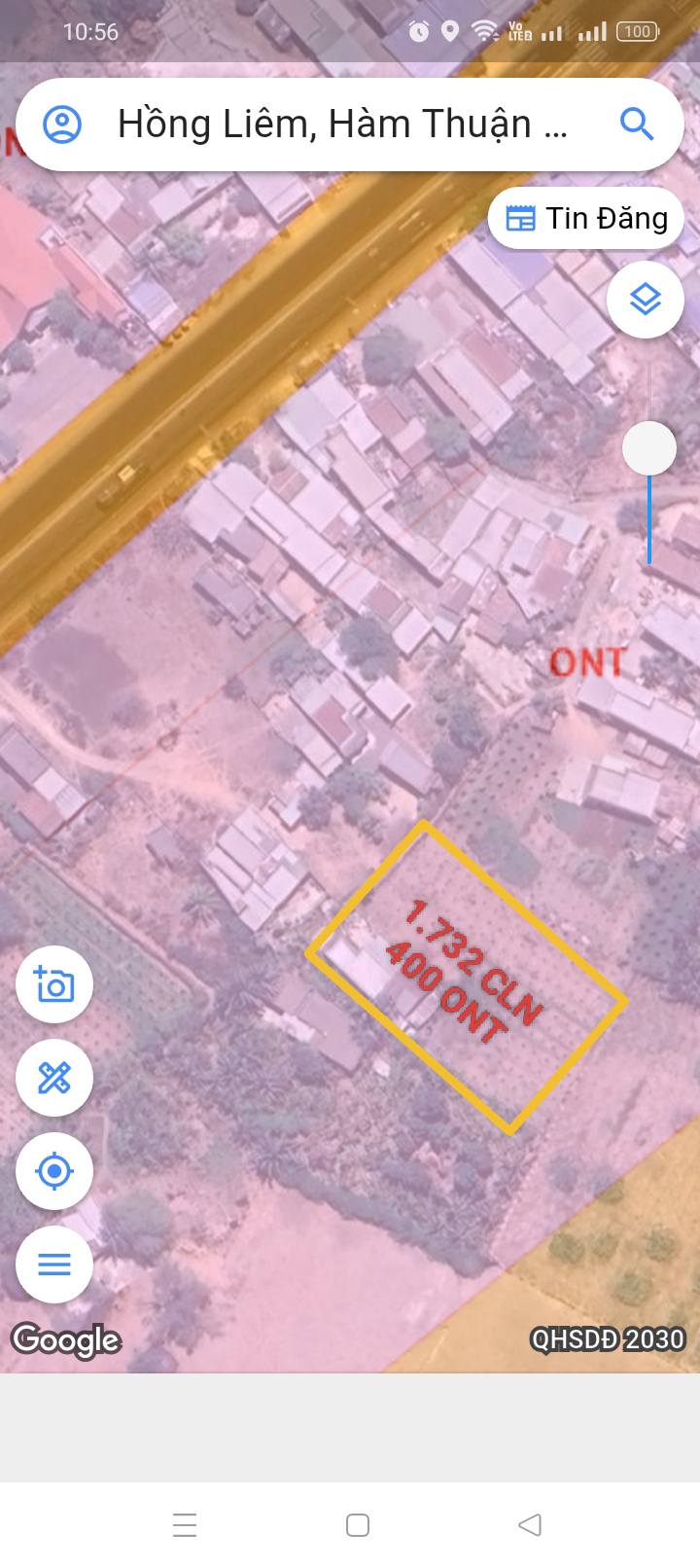Open the measuring tools button

54,1078
